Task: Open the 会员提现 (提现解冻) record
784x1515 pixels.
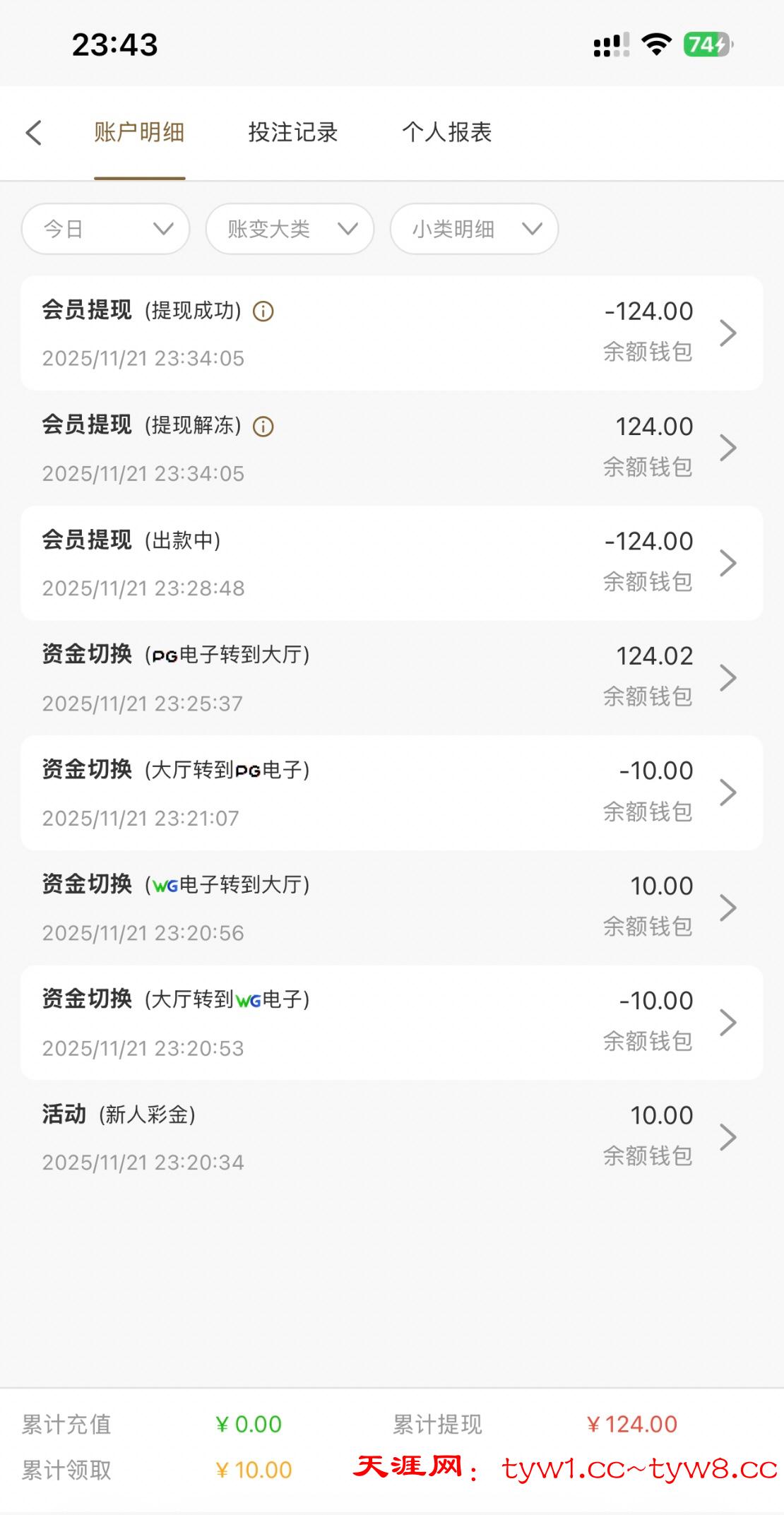Action: (391, 448)
